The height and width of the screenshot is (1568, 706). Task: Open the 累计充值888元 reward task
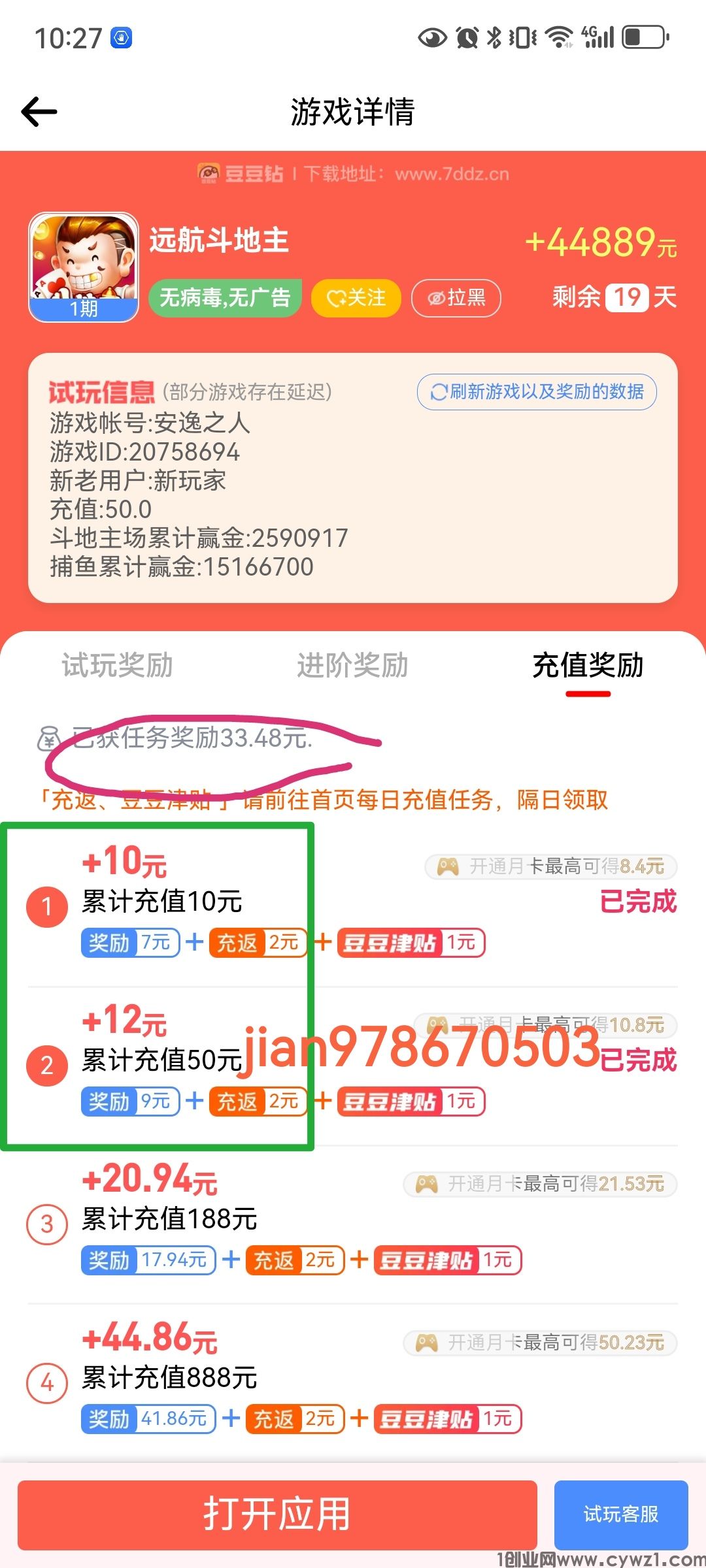(169, 1378)
